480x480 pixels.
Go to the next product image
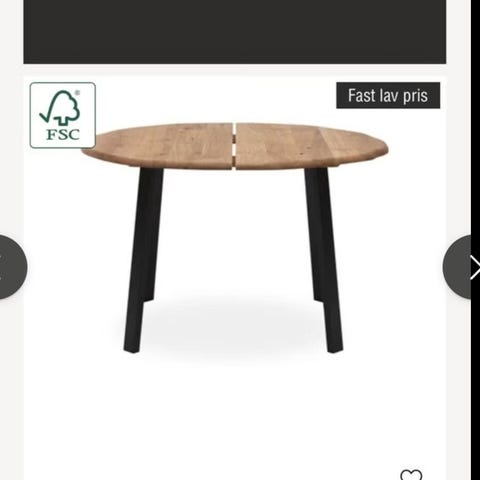coord(461,267)
